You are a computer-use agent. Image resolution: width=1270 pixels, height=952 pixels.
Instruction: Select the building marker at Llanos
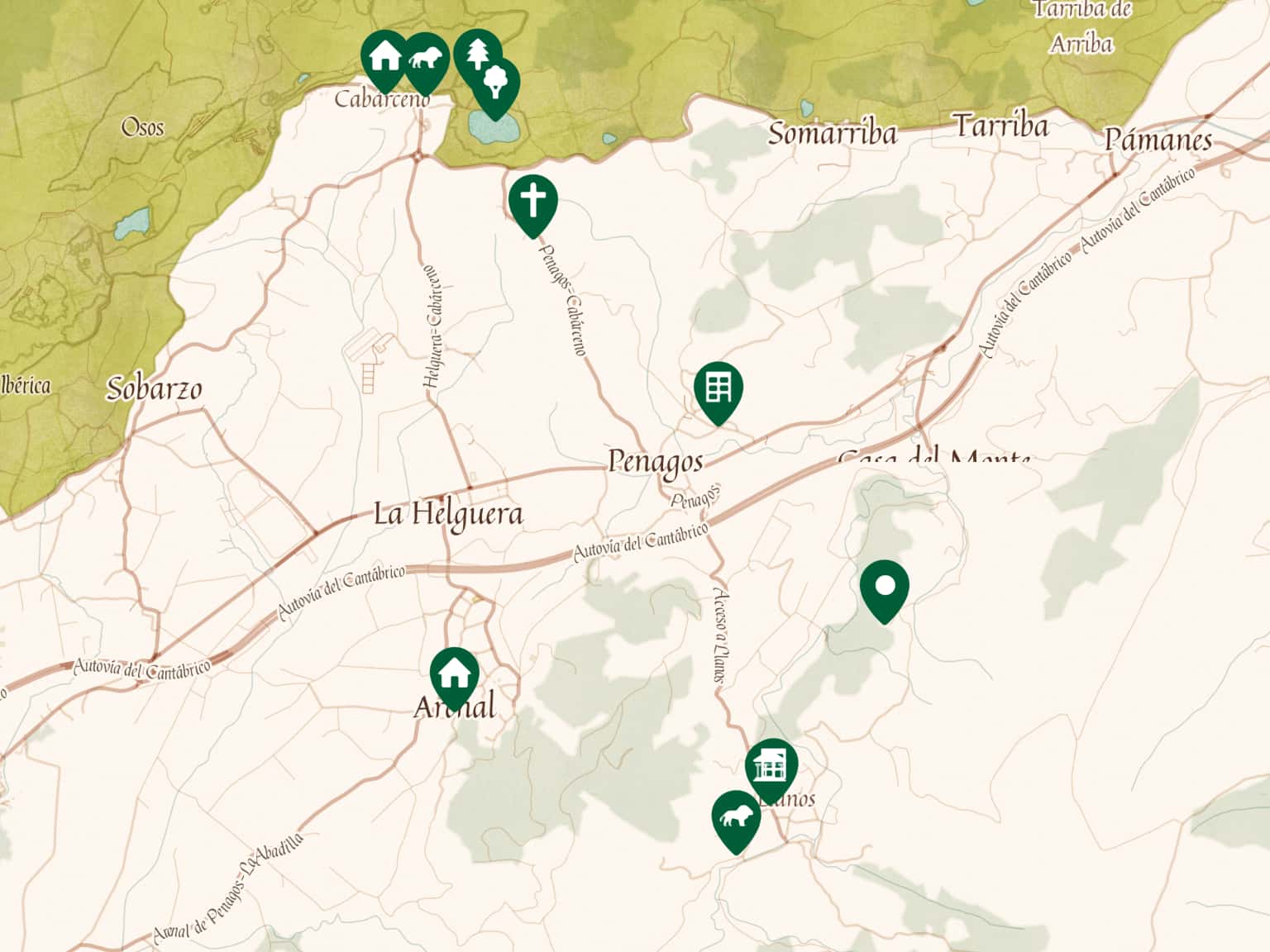click(771, 765)
